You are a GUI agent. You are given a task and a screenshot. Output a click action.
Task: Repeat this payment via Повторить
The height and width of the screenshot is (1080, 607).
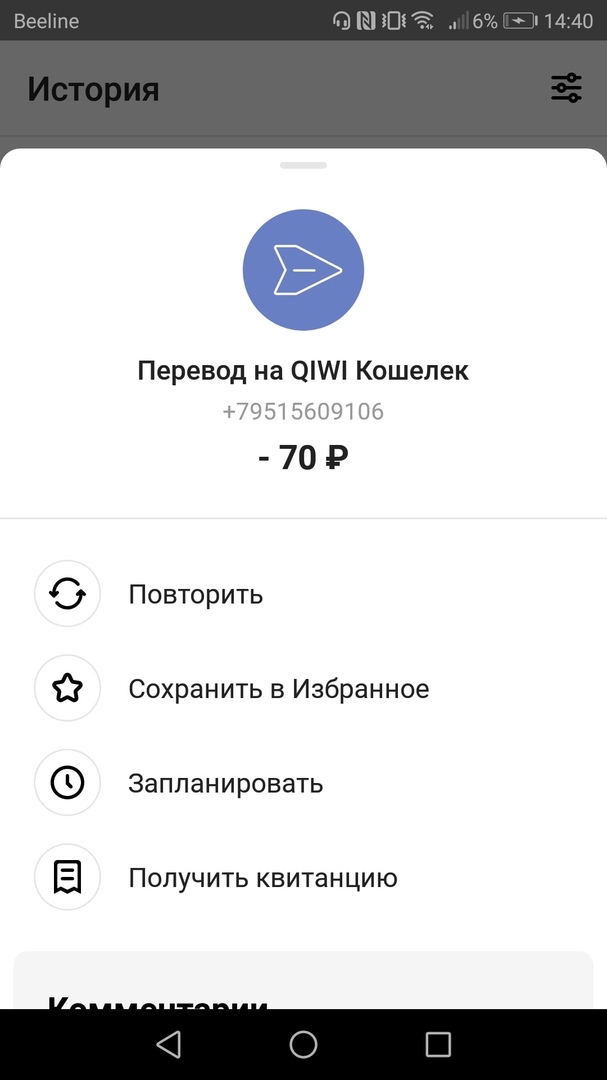coord(195,594)
